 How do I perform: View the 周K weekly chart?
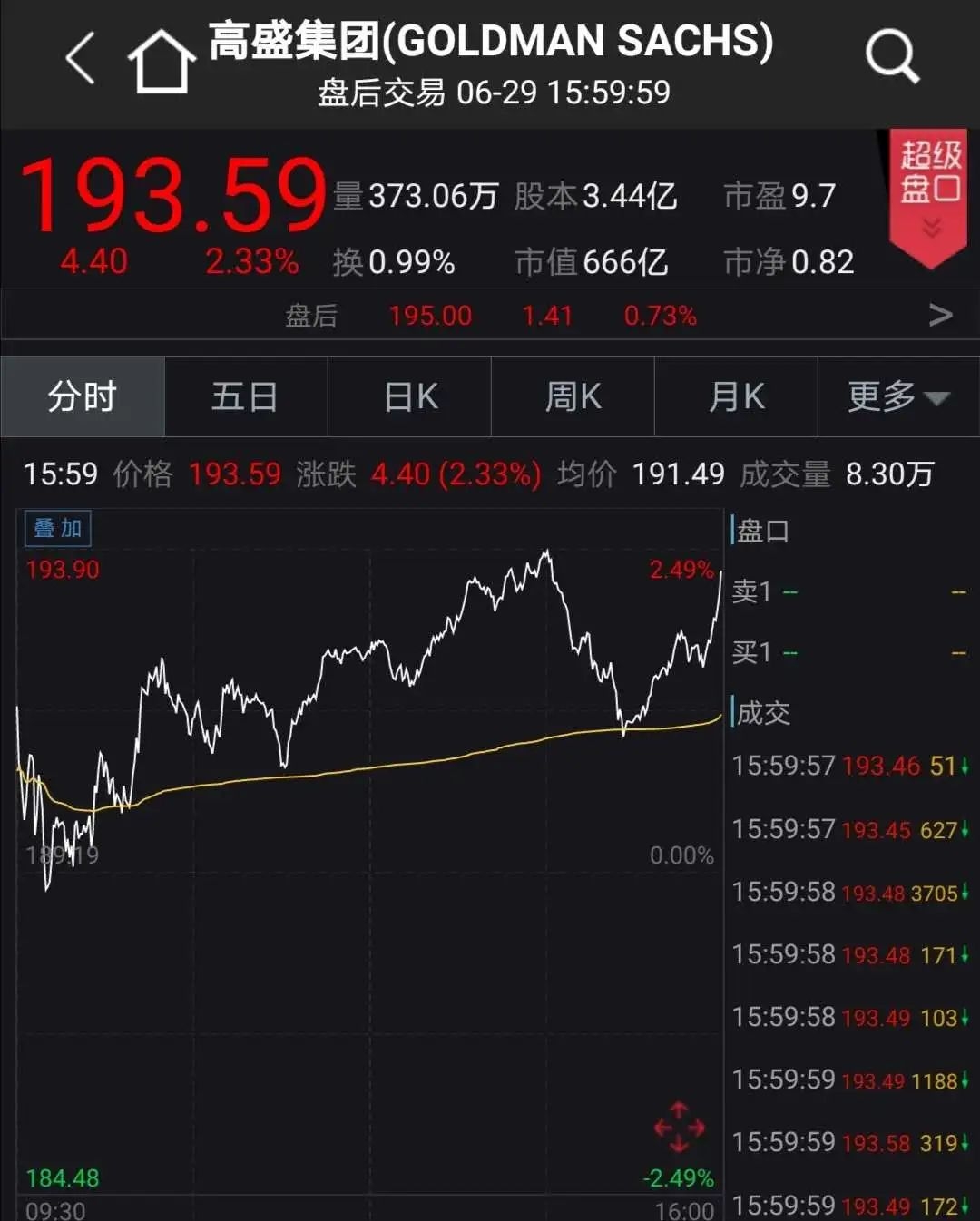pyautogui.click(x=573, y=396)
